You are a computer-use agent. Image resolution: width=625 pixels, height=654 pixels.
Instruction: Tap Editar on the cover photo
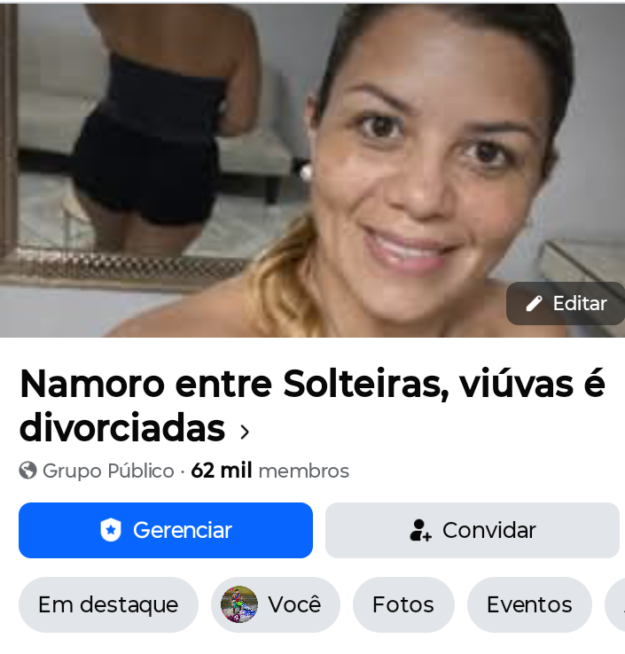(x=565, y=303)
